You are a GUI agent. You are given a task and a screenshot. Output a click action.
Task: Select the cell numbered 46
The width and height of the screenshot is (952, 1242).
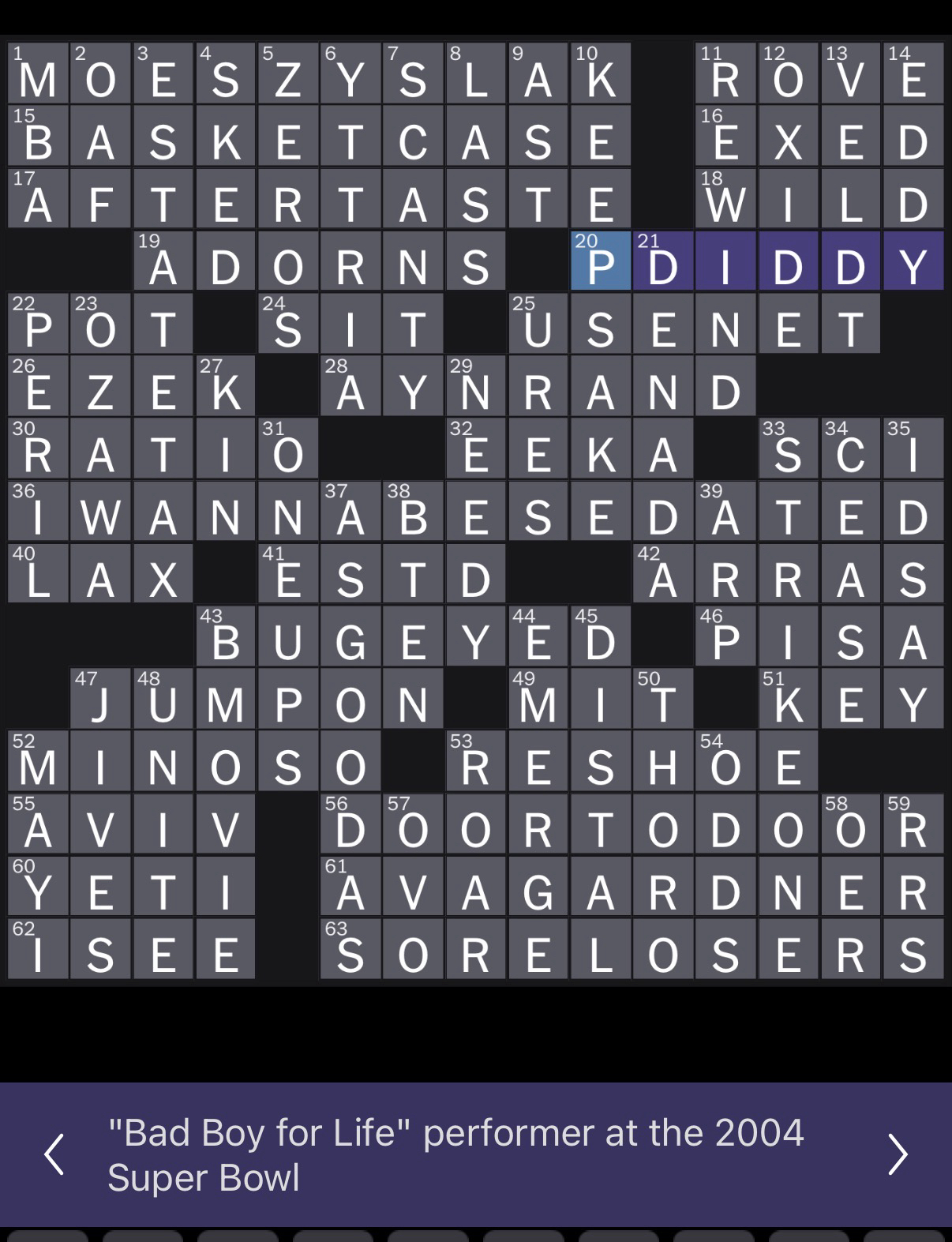tap(725, 636)
